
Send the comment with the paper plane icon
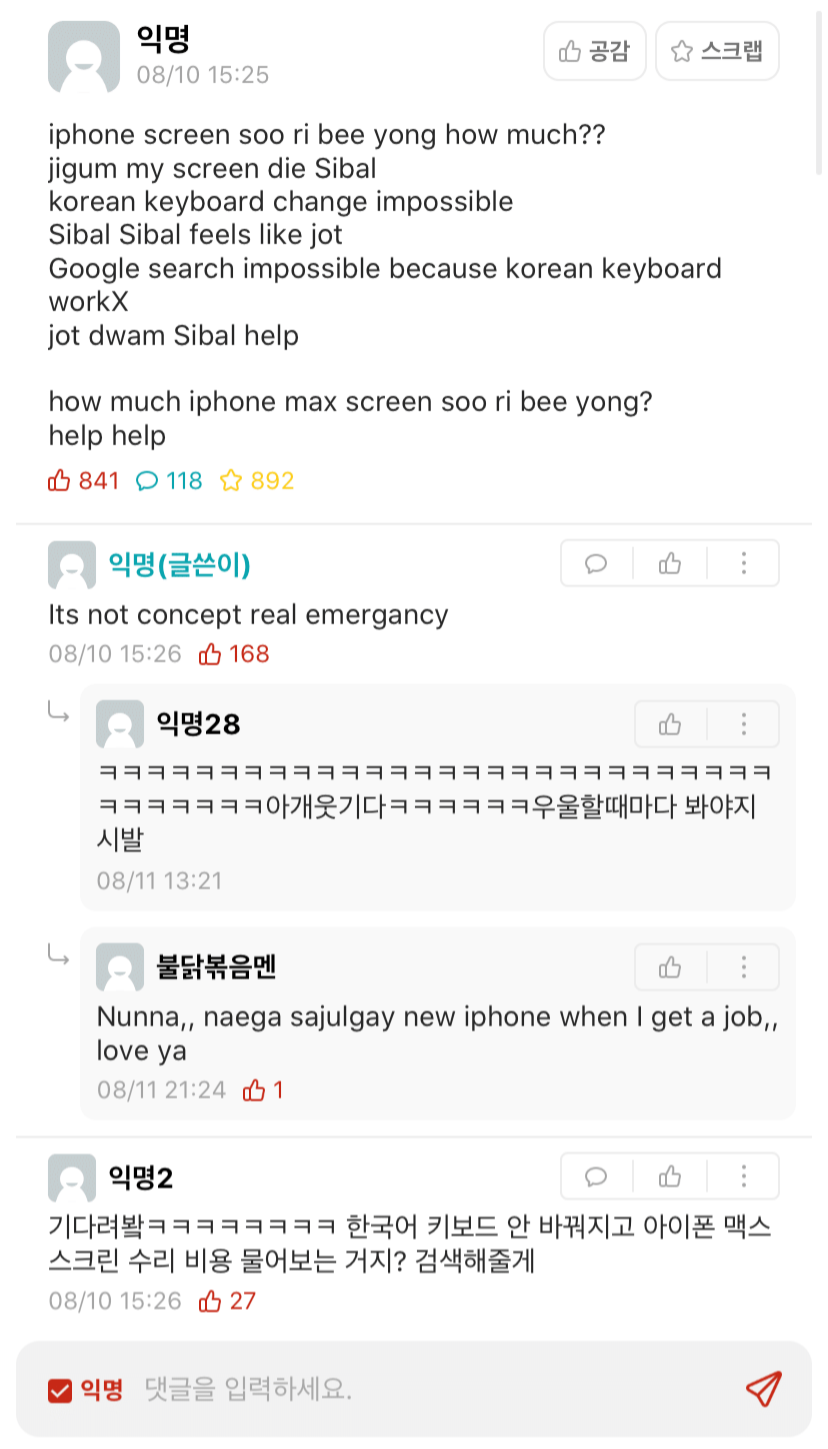click(763, 1389)
